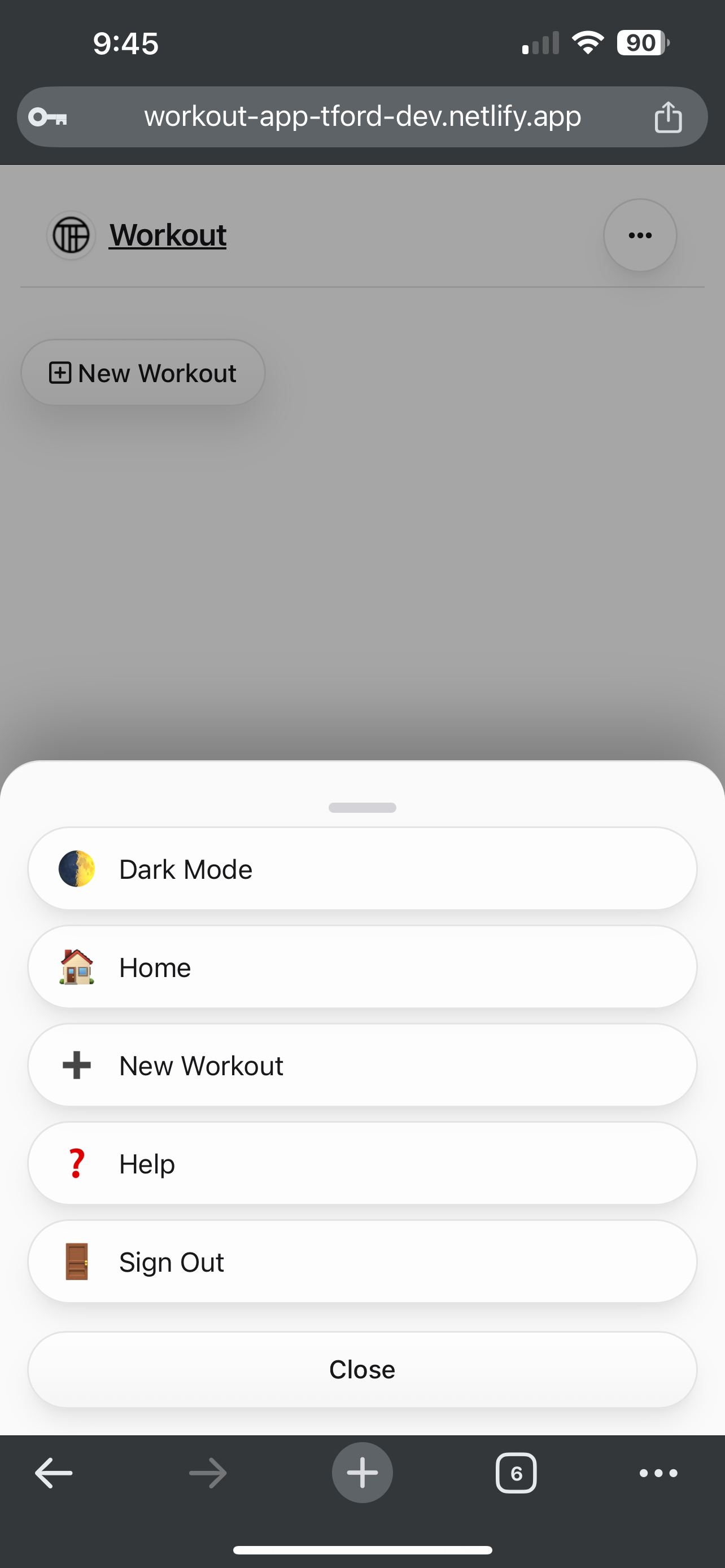Select Sign Out from the popup menu
The height and width of the screenshot is (1568, 725).
[361, 1261]
